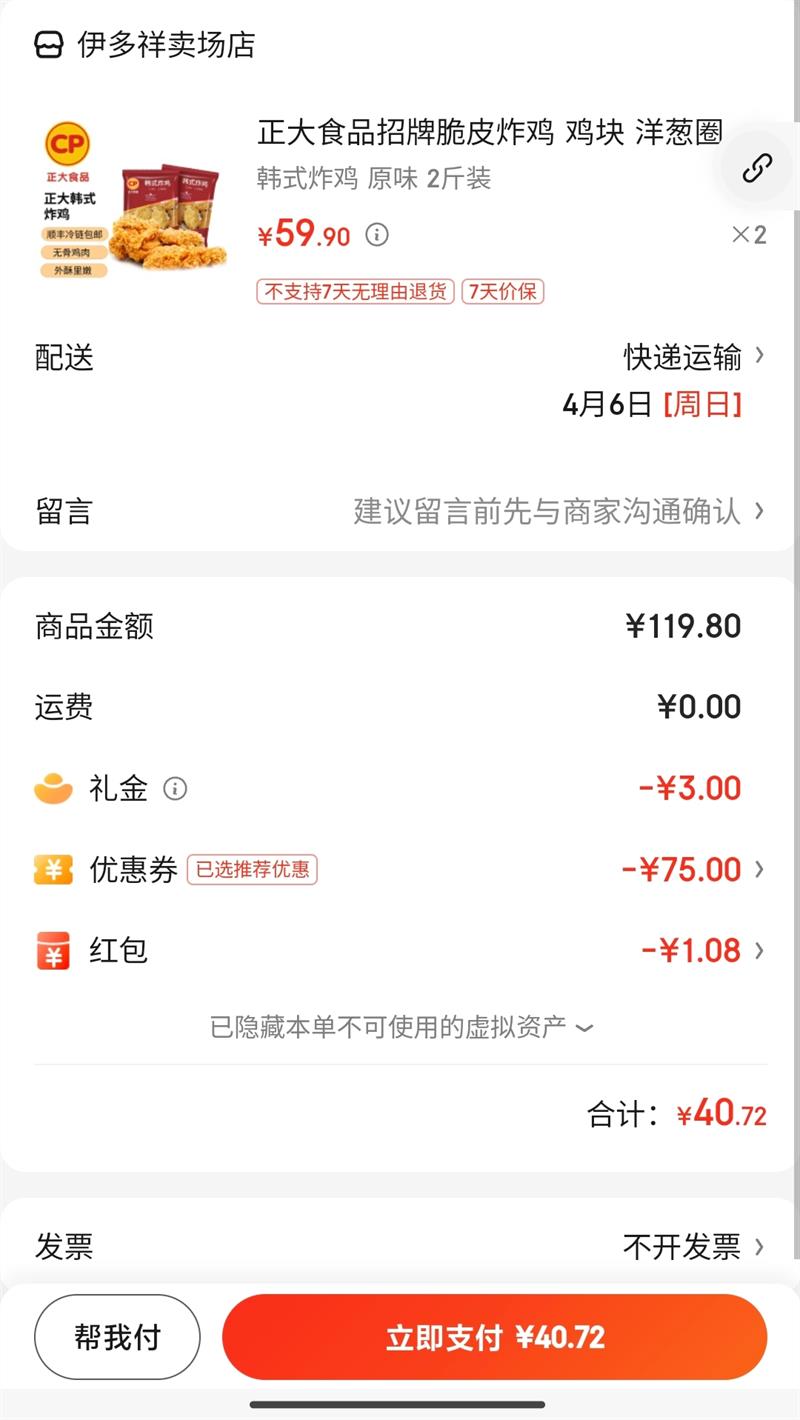View the 礼金 info tooltip
Screen dimensions: 800x1420
point(175,789)
